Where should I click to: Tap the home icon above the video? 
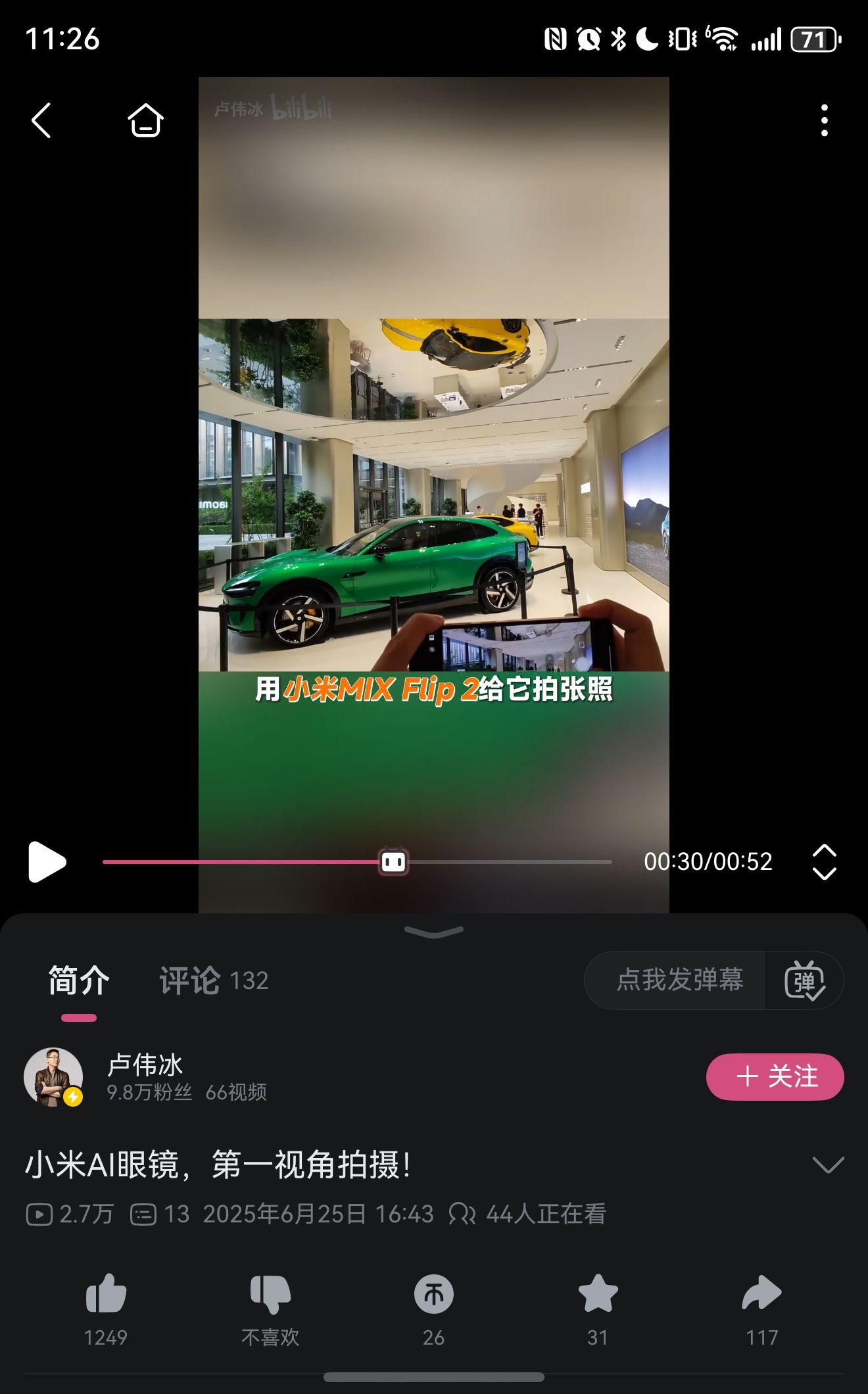tap(145, 120)
